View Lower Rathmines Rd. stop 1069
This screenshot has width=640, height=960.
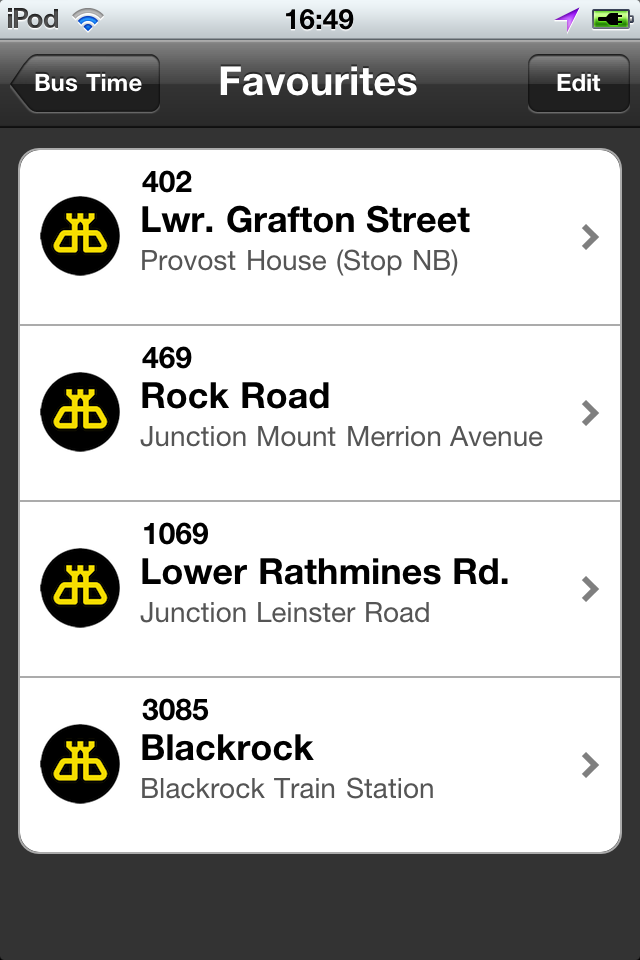pyautogui.click(x=320, y=589)
